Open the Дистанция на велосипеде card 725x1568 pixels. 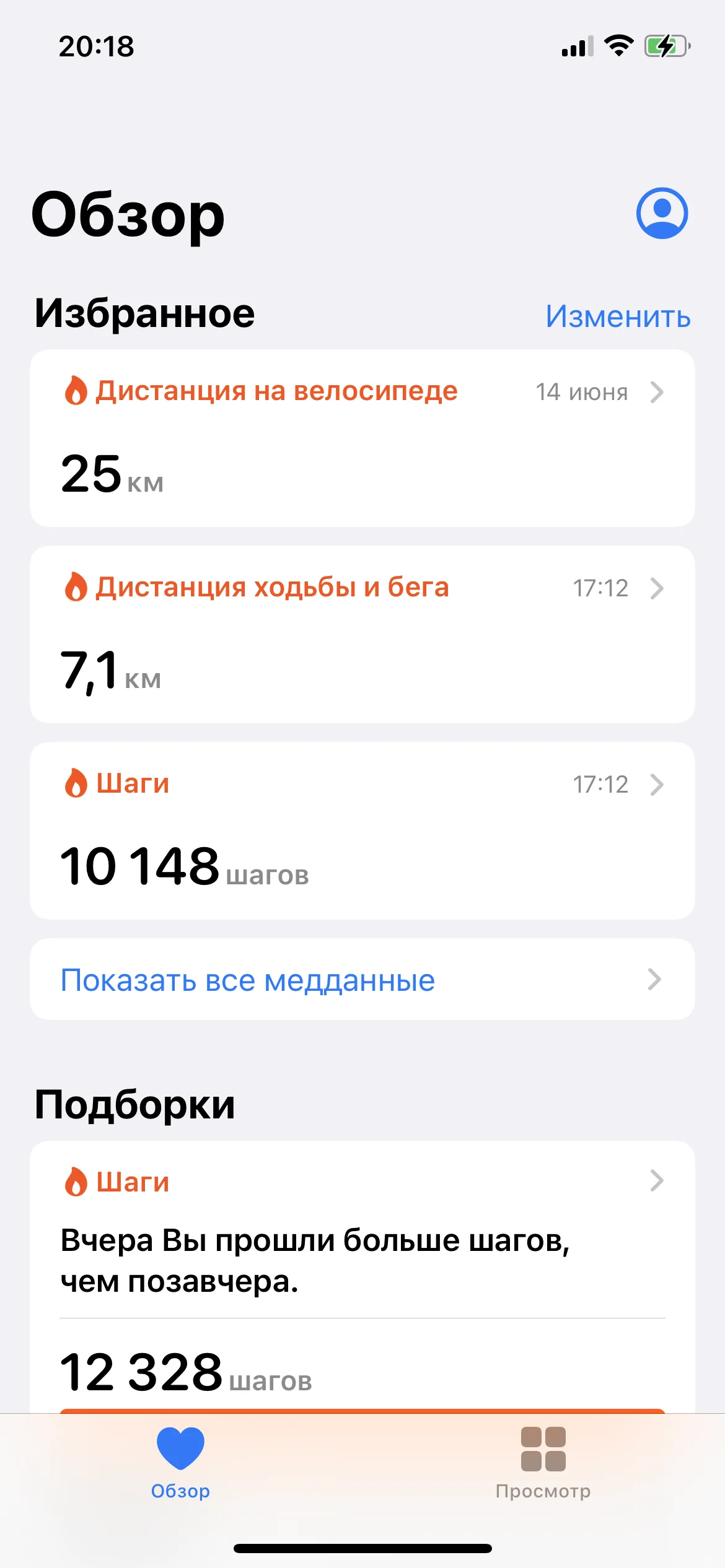click(362, 438)
